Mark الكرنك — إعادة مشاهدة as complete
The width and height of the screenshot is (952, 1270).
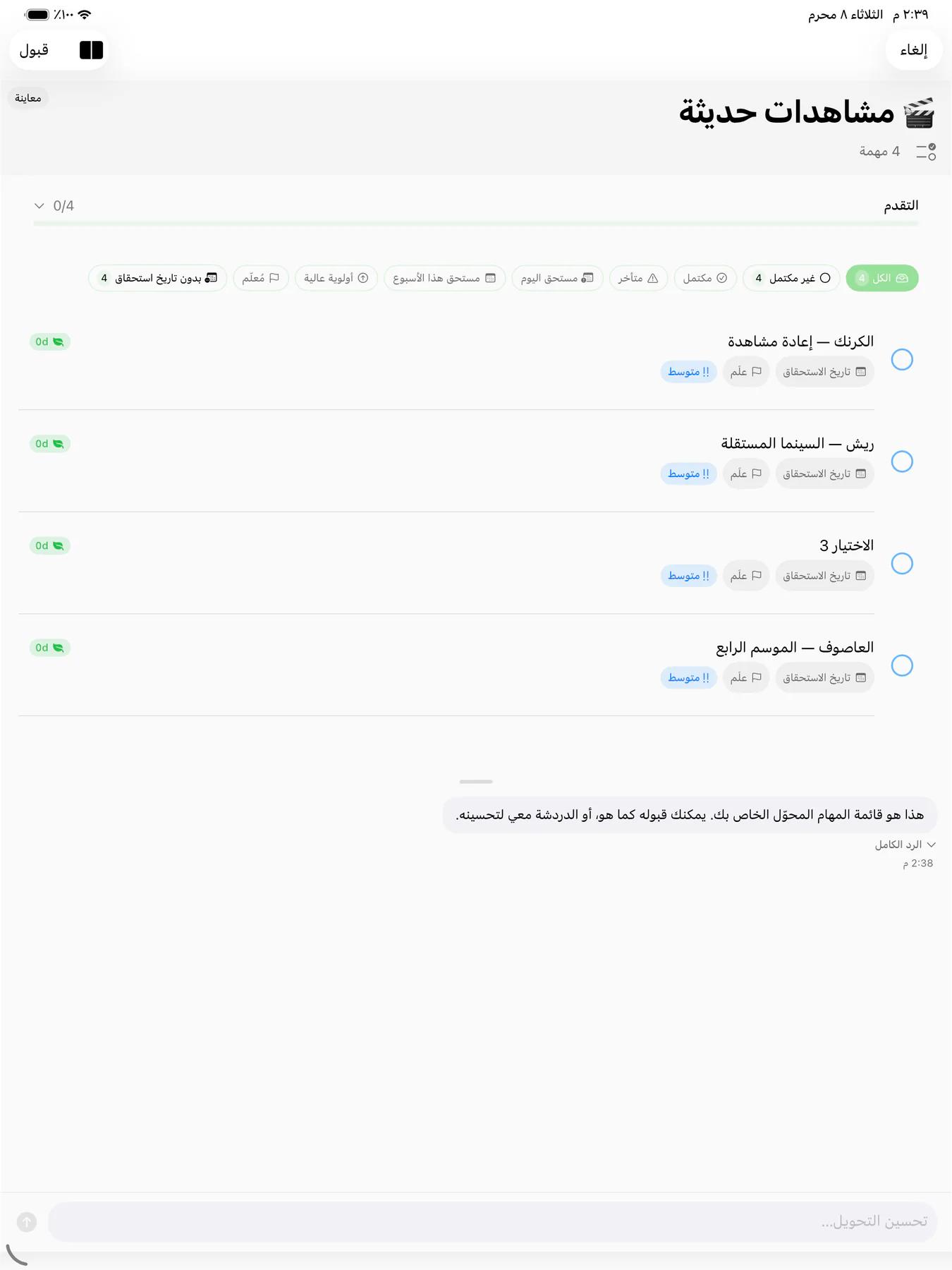902,360
